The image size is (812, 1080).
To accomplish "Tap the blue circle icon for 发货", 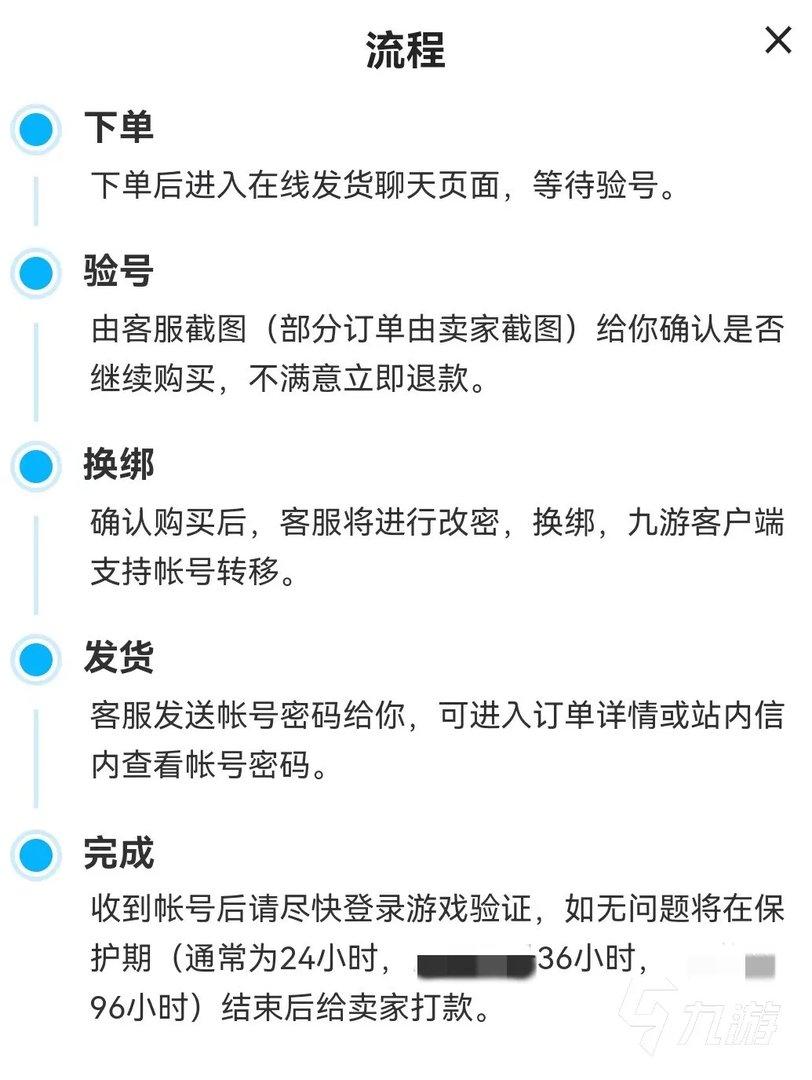I will pos(35,658).
